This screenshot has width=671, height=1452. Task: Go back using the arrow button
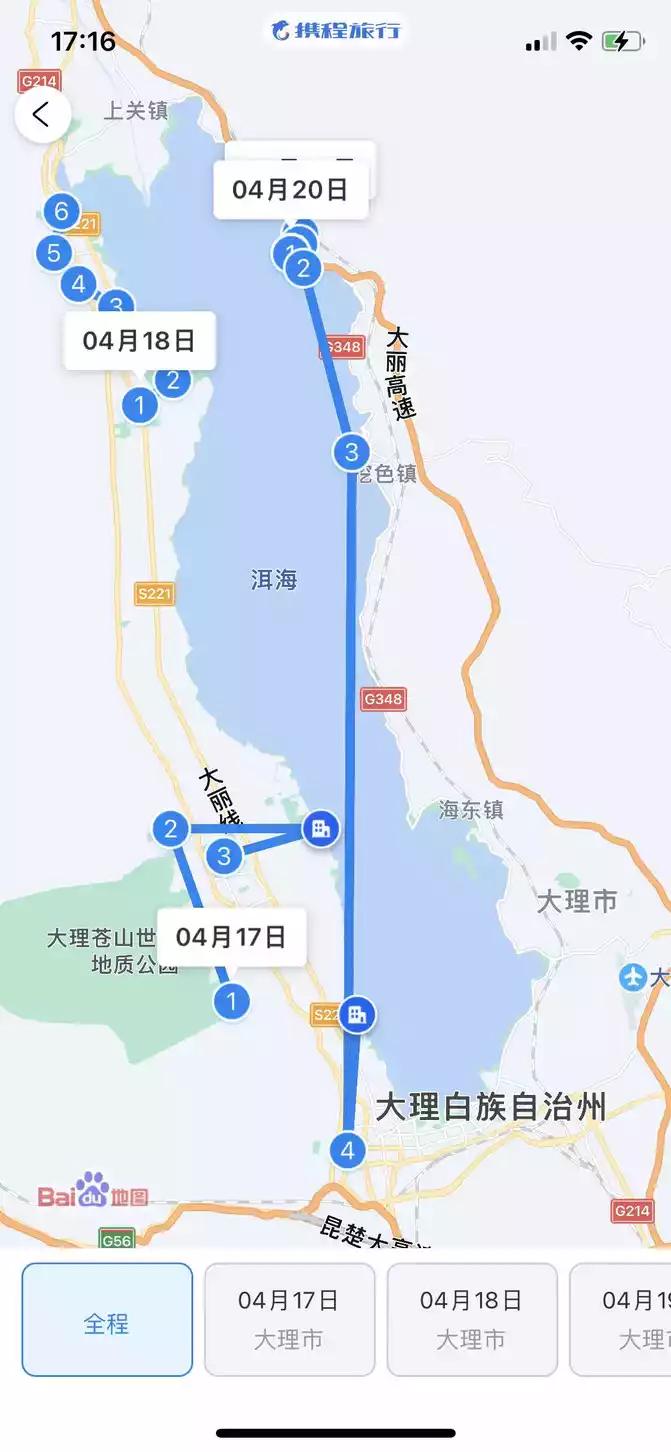42,115
